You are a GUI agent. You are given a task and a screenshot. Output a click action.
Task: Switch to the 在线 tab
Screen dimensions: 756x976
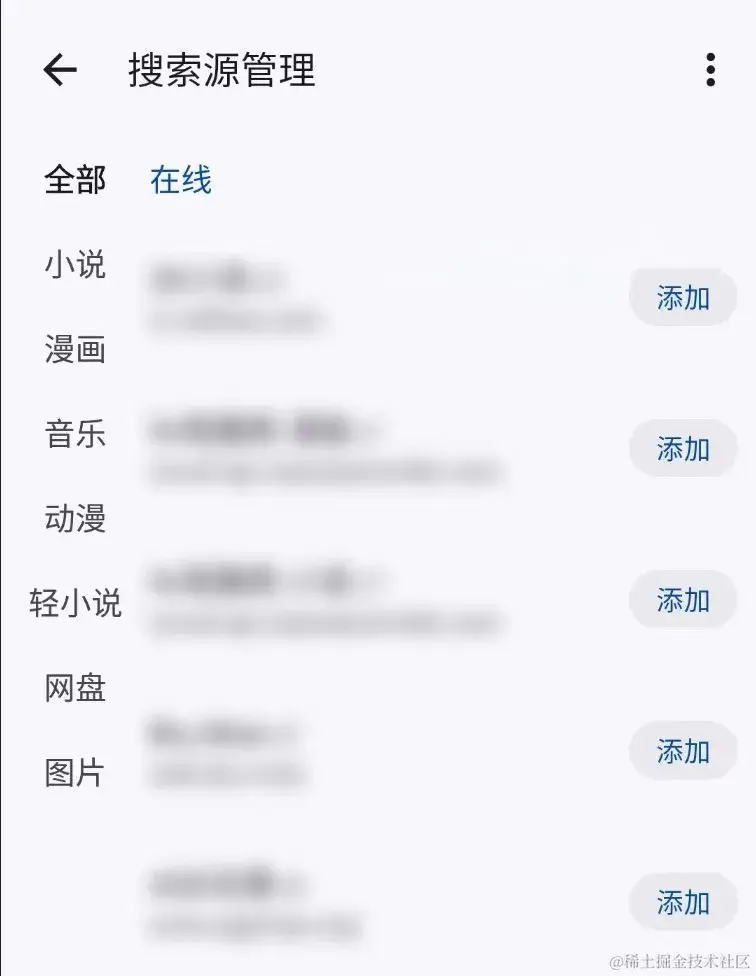(x=181, y=181)
